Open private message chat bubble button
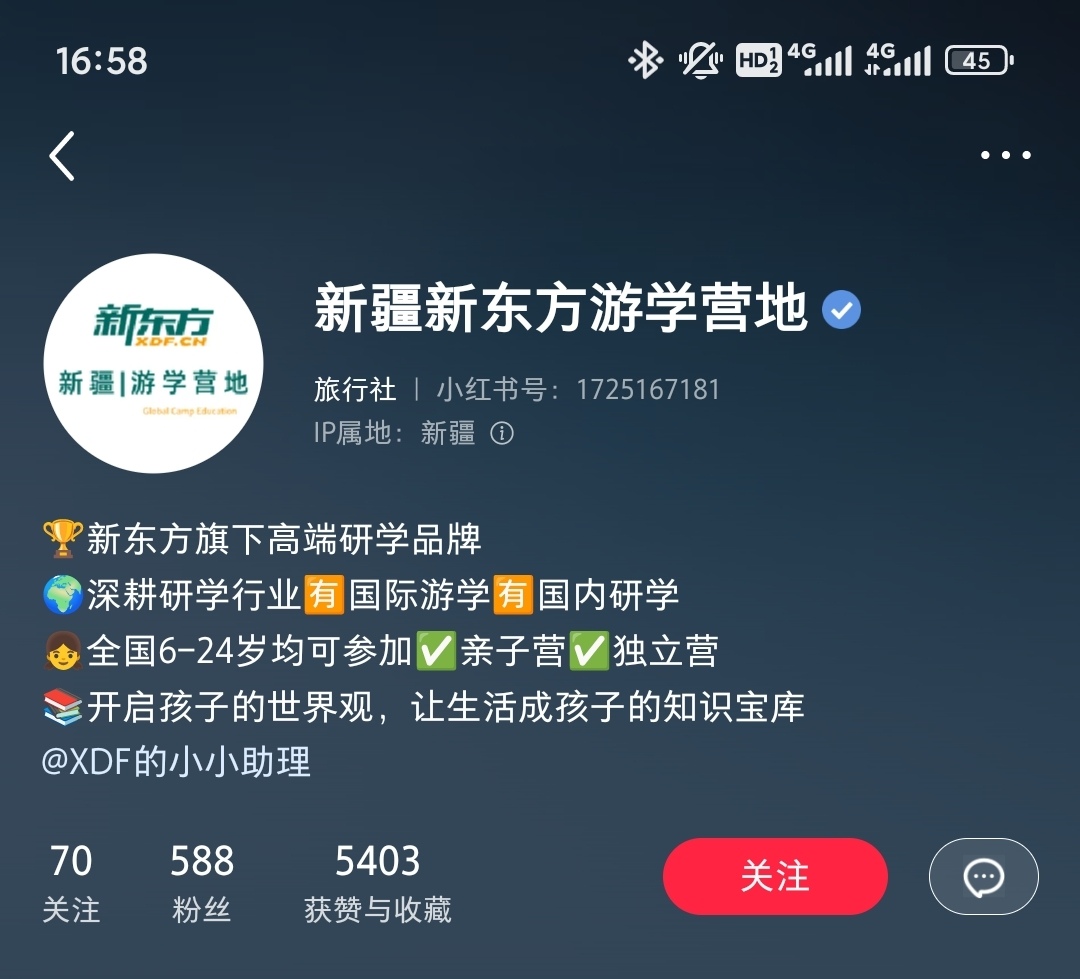 983,877
